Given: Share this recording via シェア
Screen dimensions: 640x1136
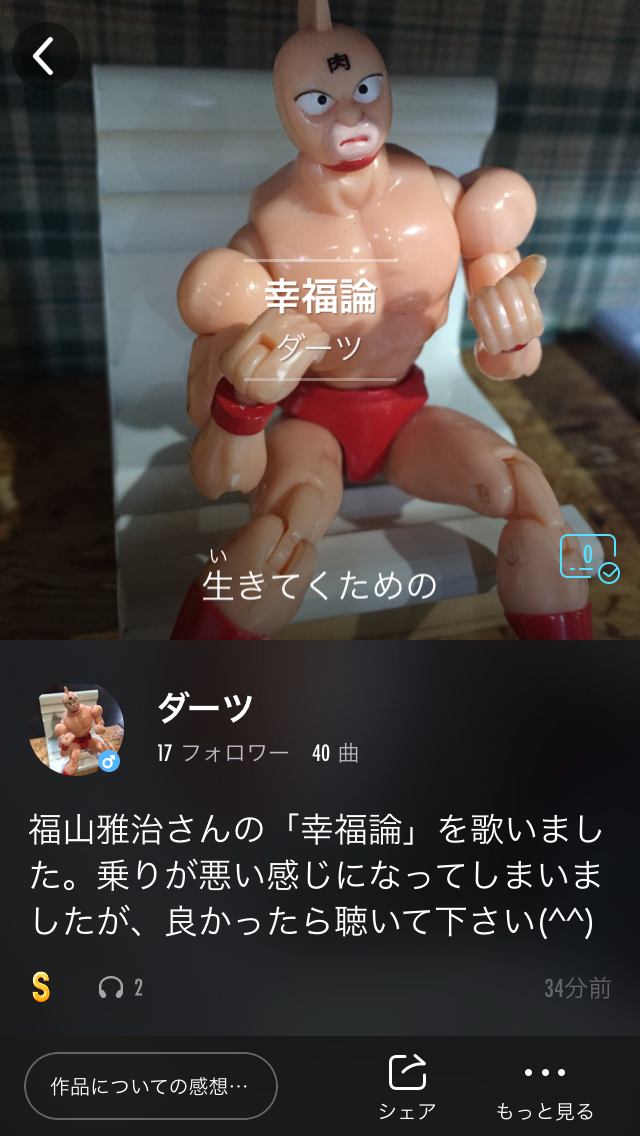Looking at the screenshot, I should pyautogui.click(x=407, y=1087).
